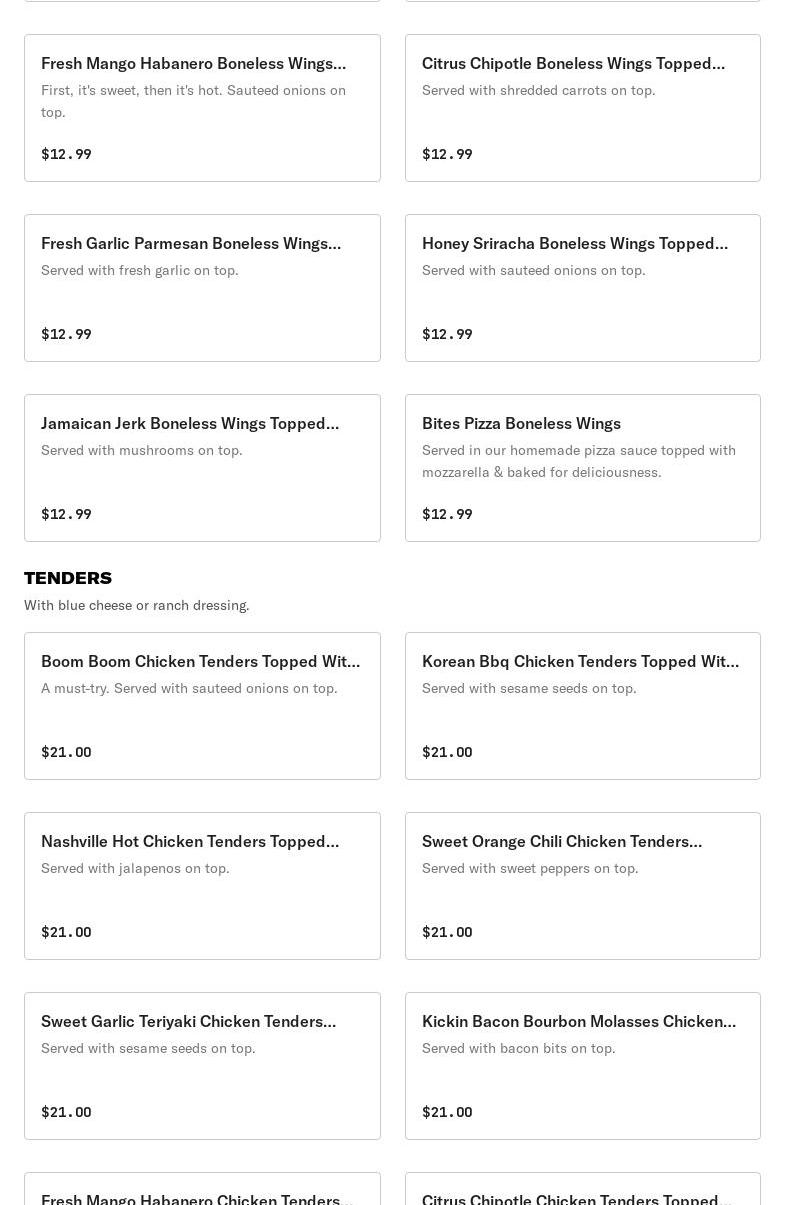Image resolution: width=785 pixels, height=1205 pixels.
Task: Choose Nashville Hot Chicken Tenders
Action: 202,886
